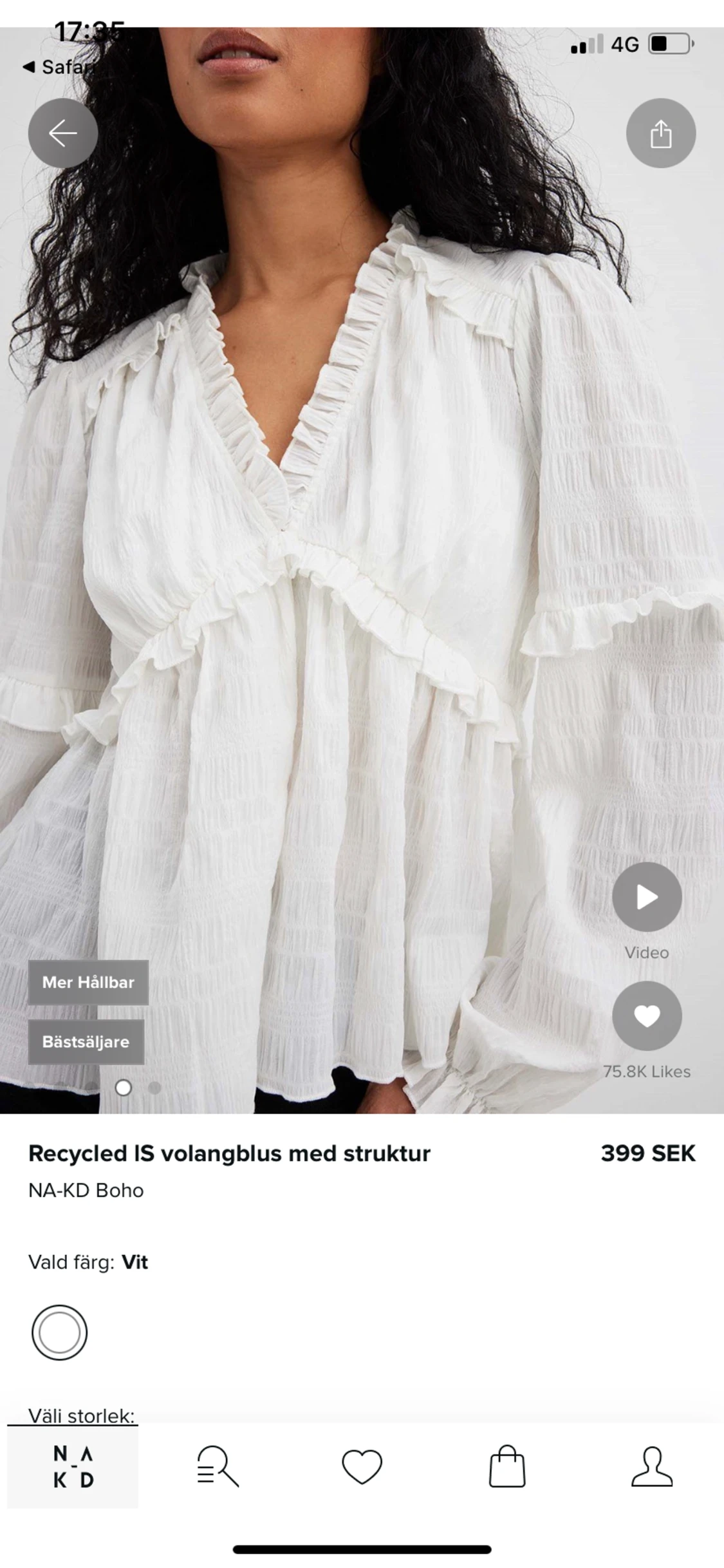View the product title Recycled IS volangblus
This screenshot has height=1568, width=724.
tap(230, 1154)
